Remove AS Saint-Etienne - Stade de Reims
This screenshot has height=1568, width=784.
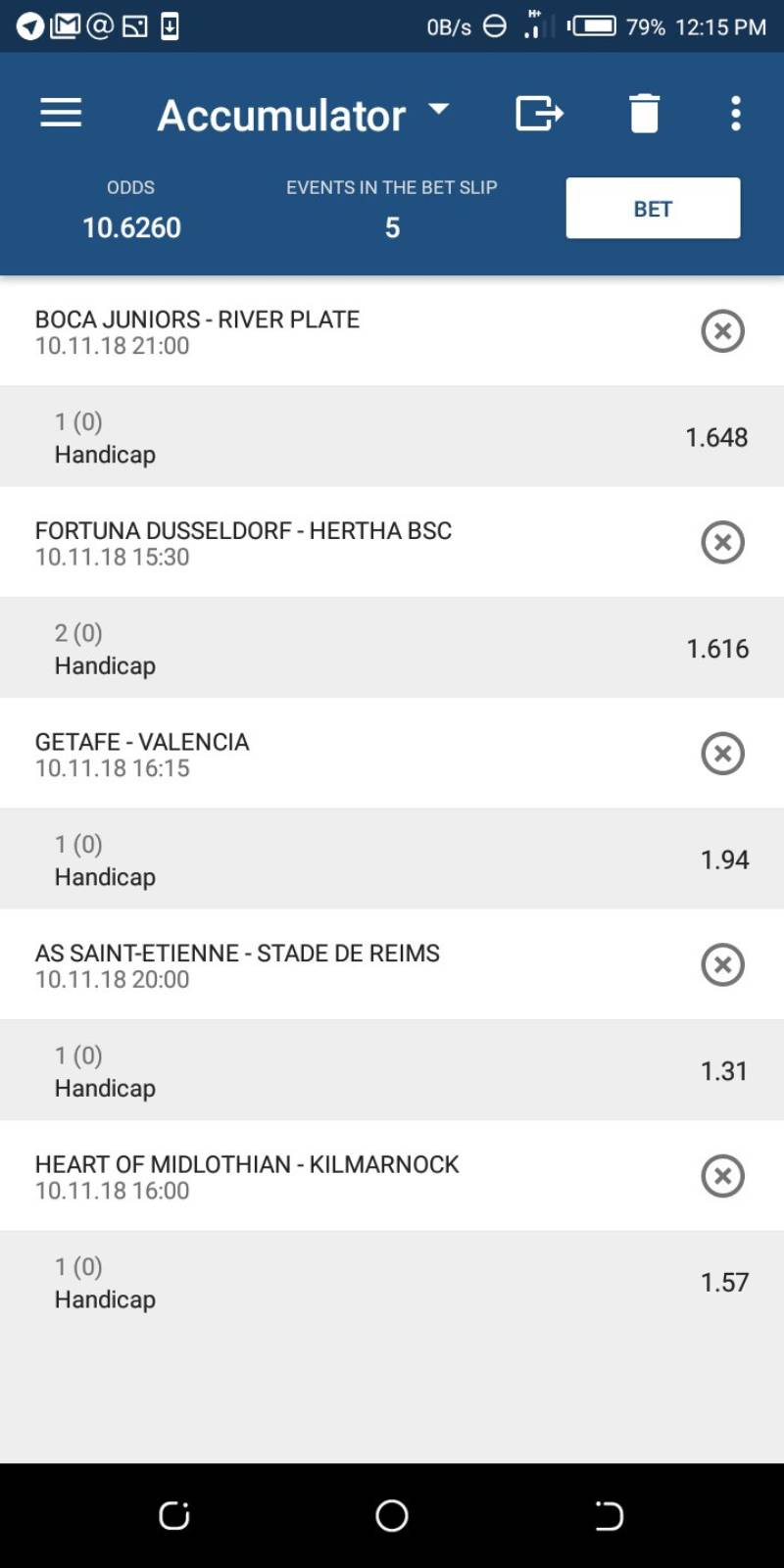click(722, 965)
